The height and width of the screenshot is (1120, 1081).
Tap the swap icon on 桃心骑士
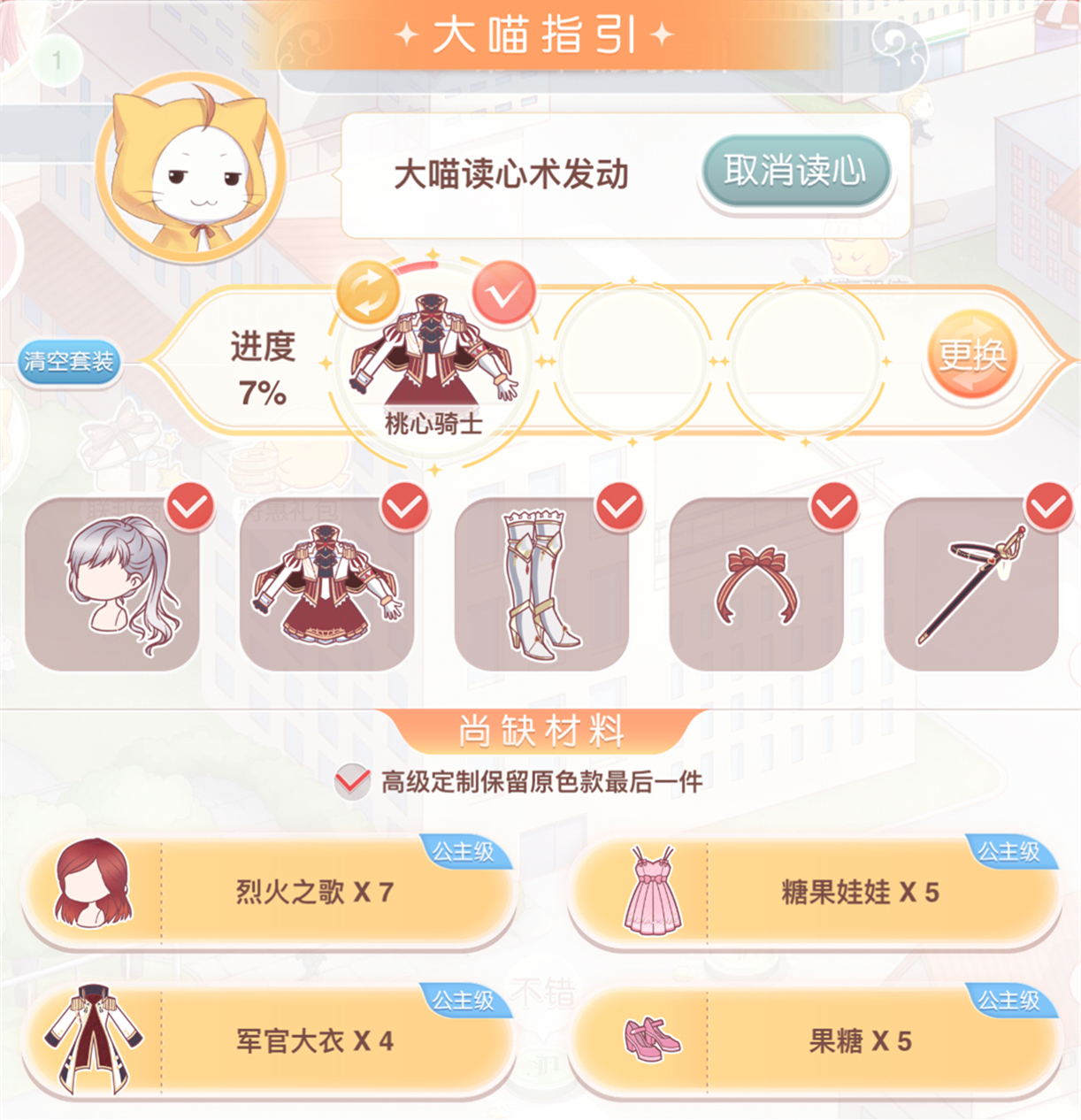click(368, 291)
